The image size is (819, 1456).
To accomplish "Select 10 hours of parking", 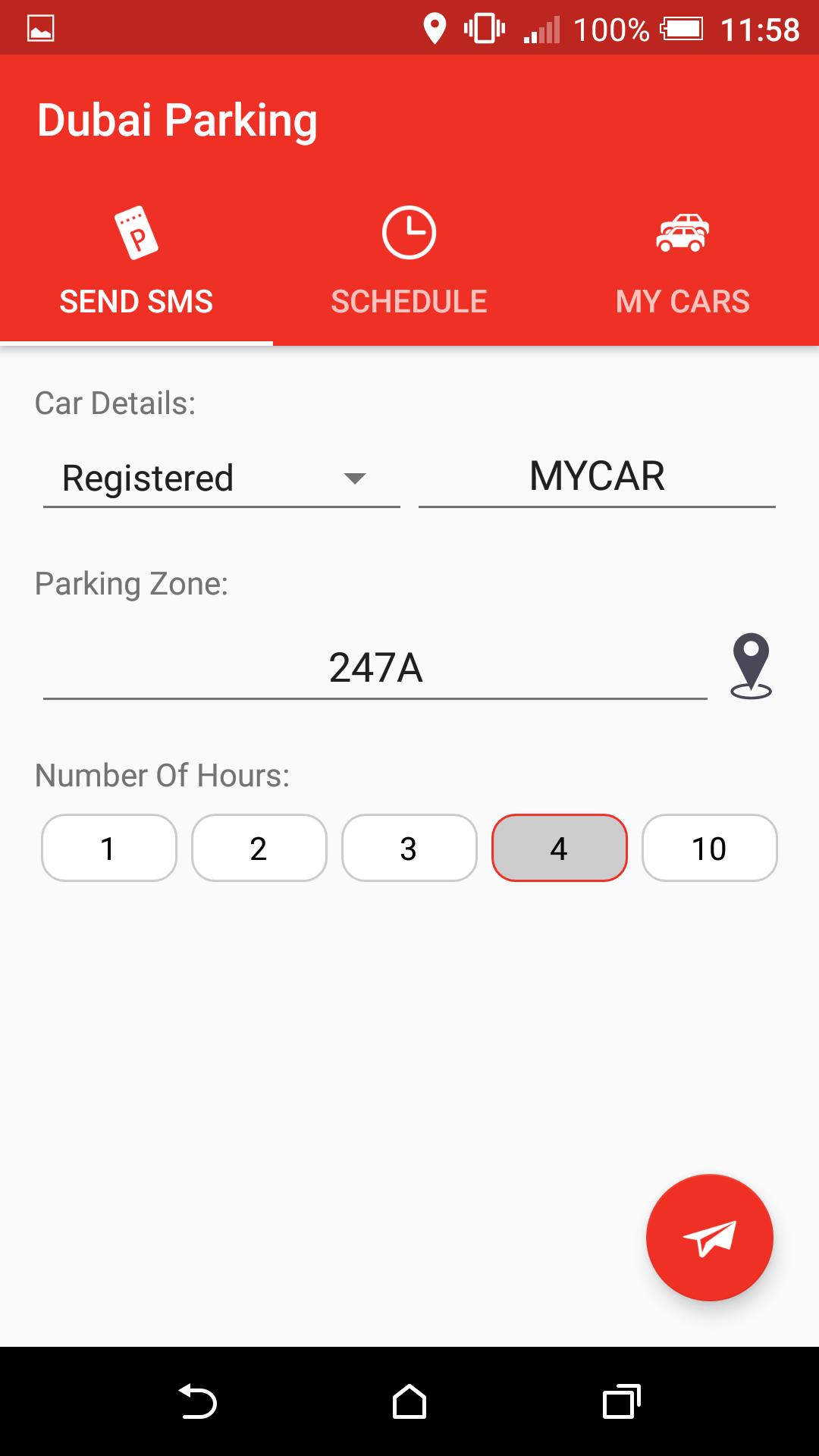I will point(709,849).
